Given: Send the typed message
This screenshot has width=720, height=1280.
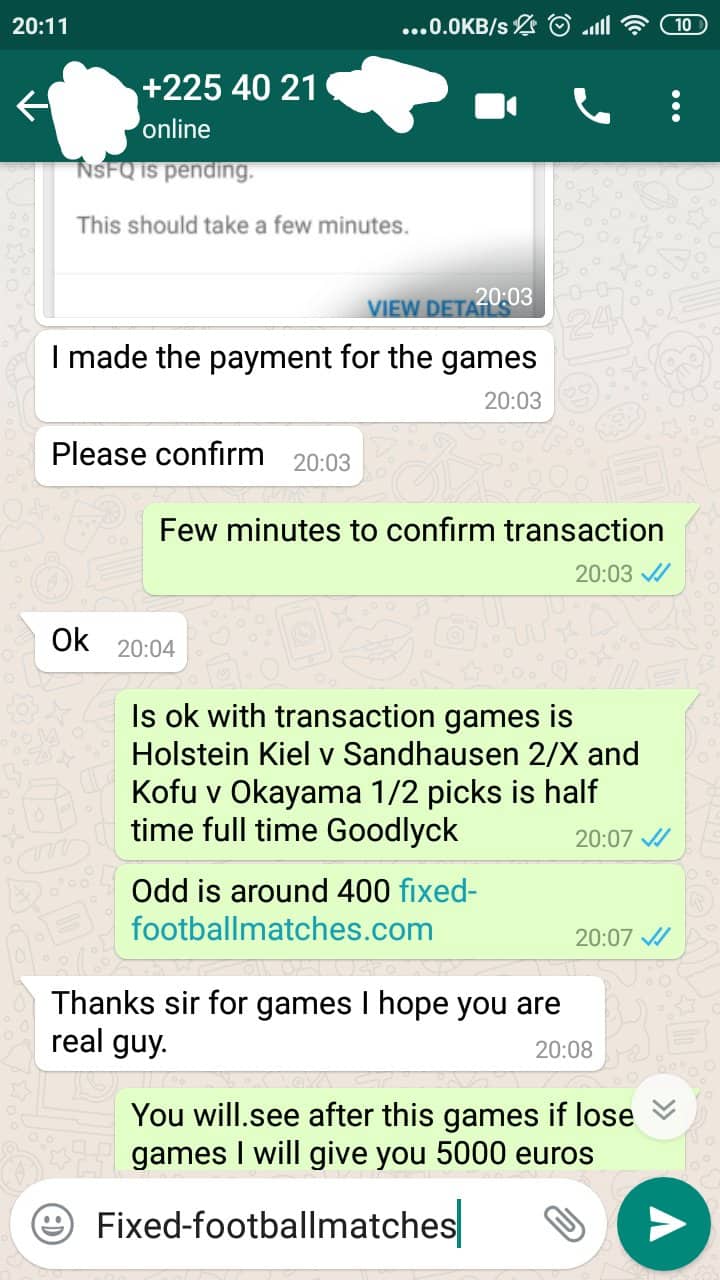Looking at the screenshot, I should pyautogui.click(x=665, y=1224).
